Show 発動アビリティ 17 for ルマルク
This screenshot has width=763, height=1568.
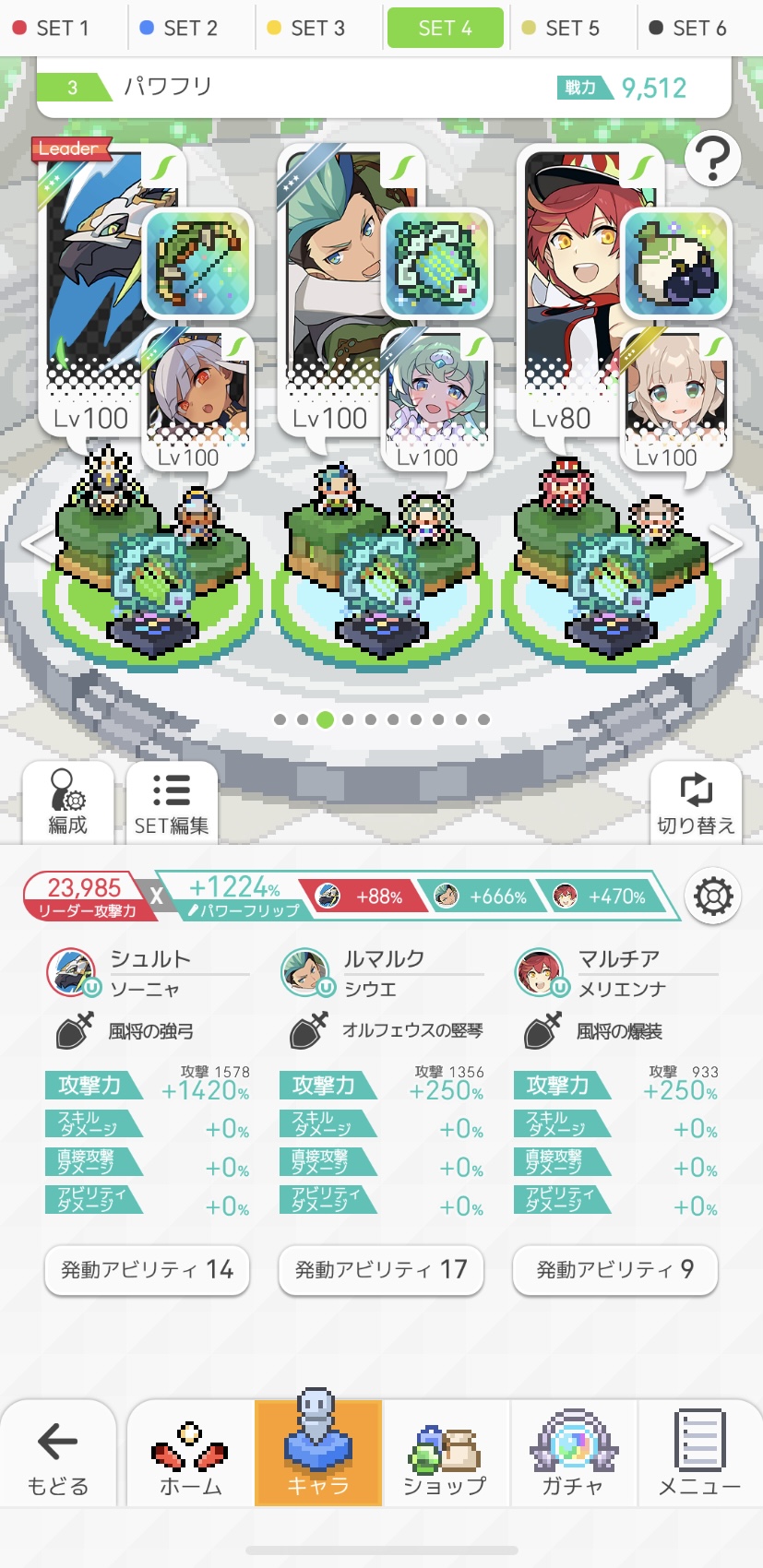coord(381,1270)
